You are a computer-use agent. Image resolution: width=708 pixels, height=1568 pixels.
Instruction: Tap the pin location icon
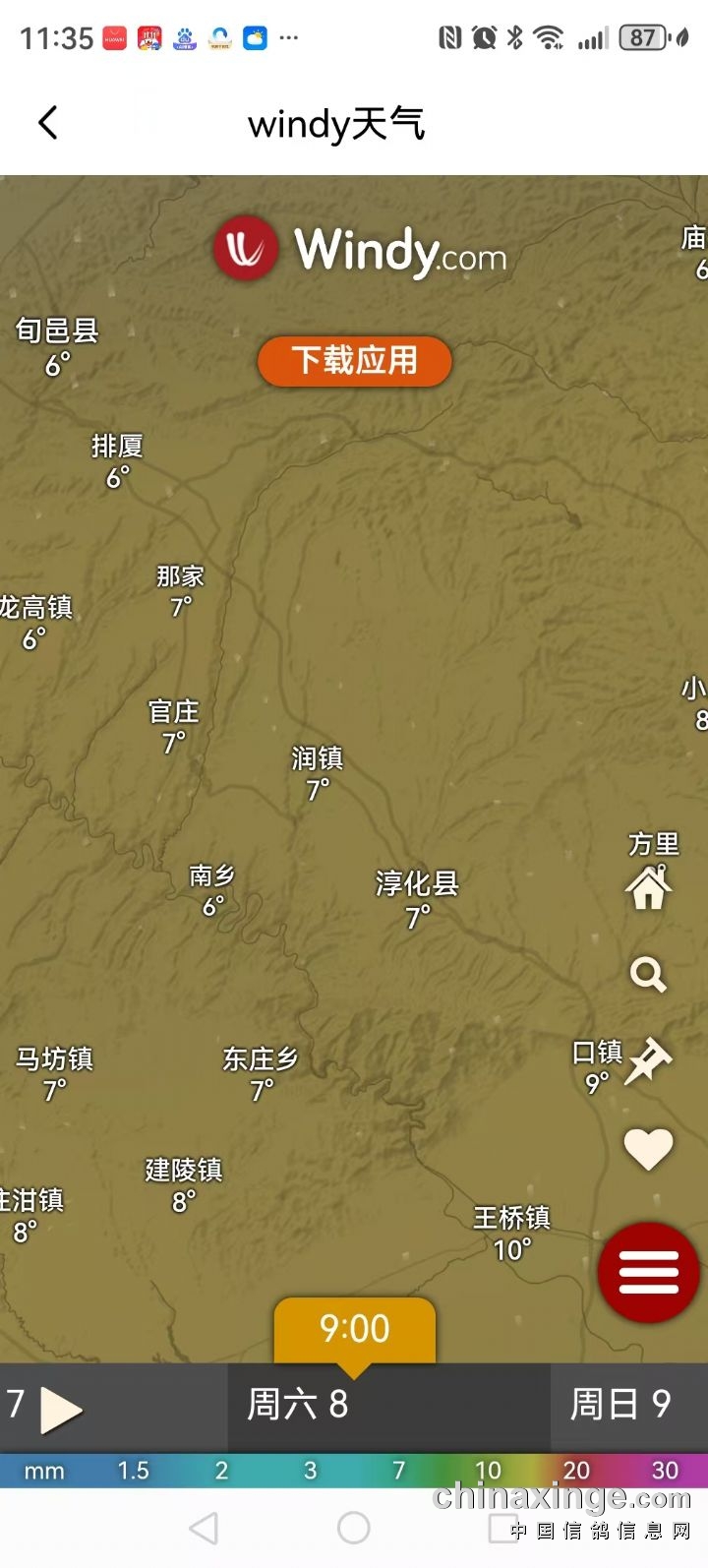[x=648, y=1062]
